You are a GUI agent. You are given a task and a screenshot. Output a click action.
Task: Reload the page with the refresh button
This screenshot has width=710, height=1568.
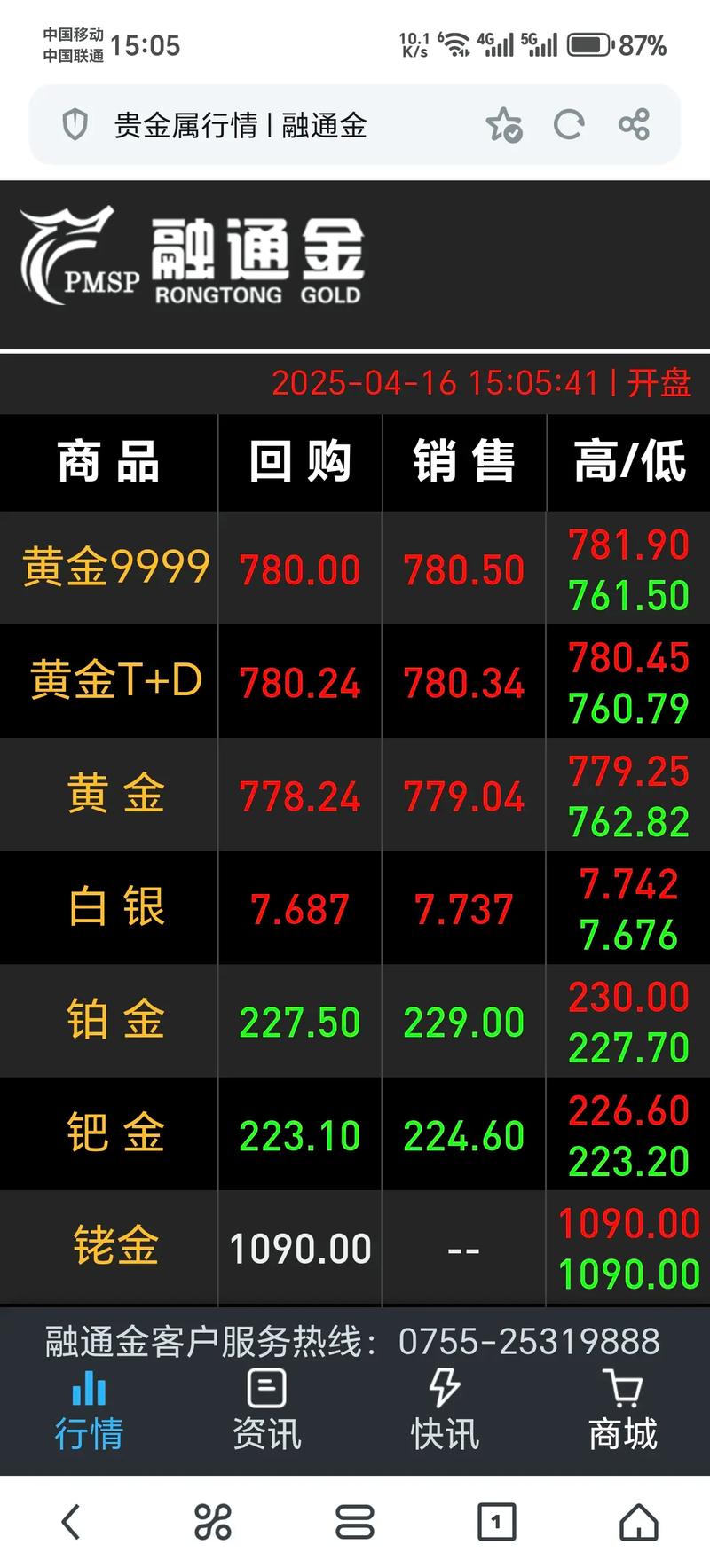pyautogui.click(x=569, y=125)
